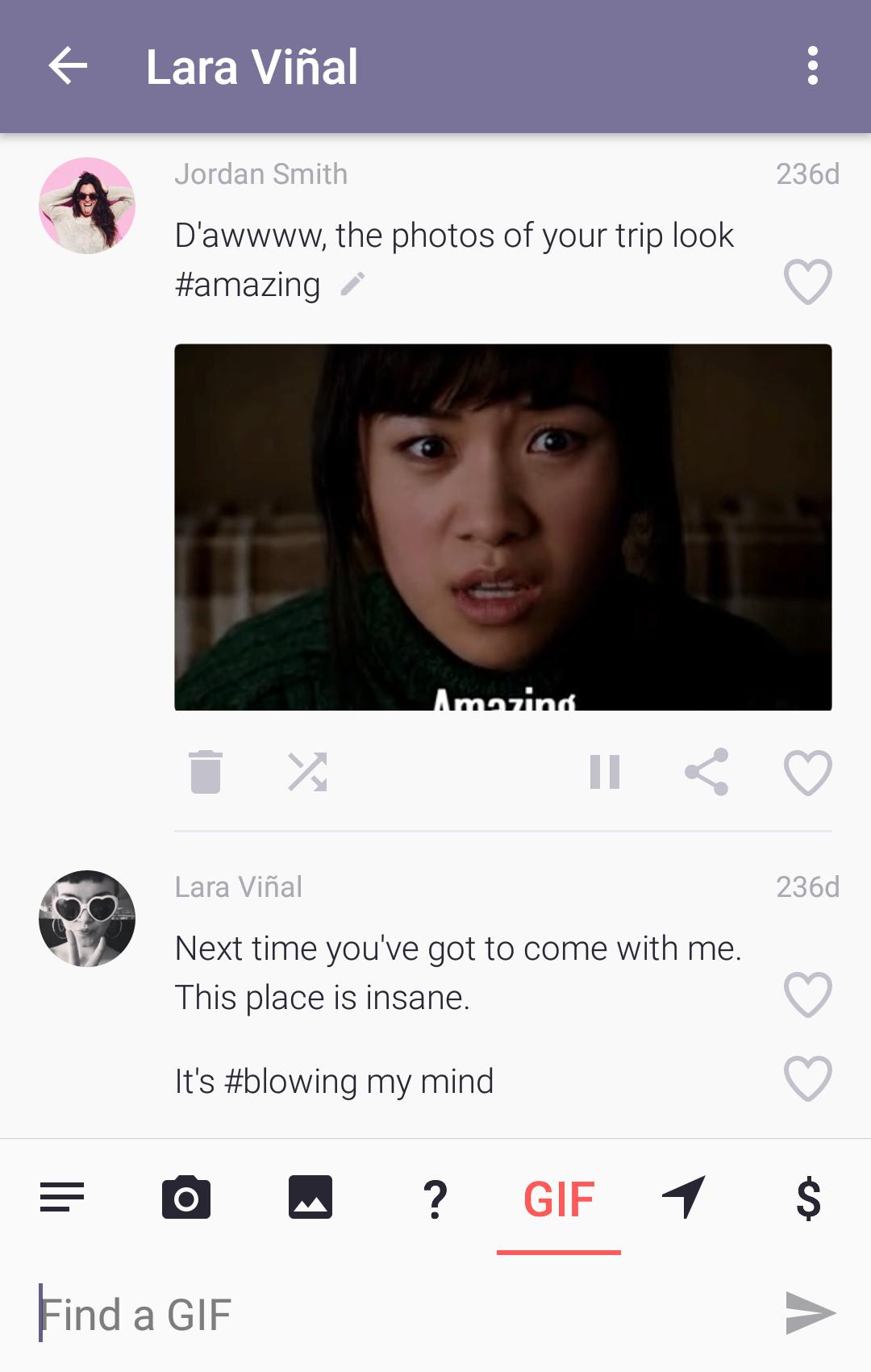Send the message
The height and width of the screenshot is (1372, 871).
point(810,1313)
